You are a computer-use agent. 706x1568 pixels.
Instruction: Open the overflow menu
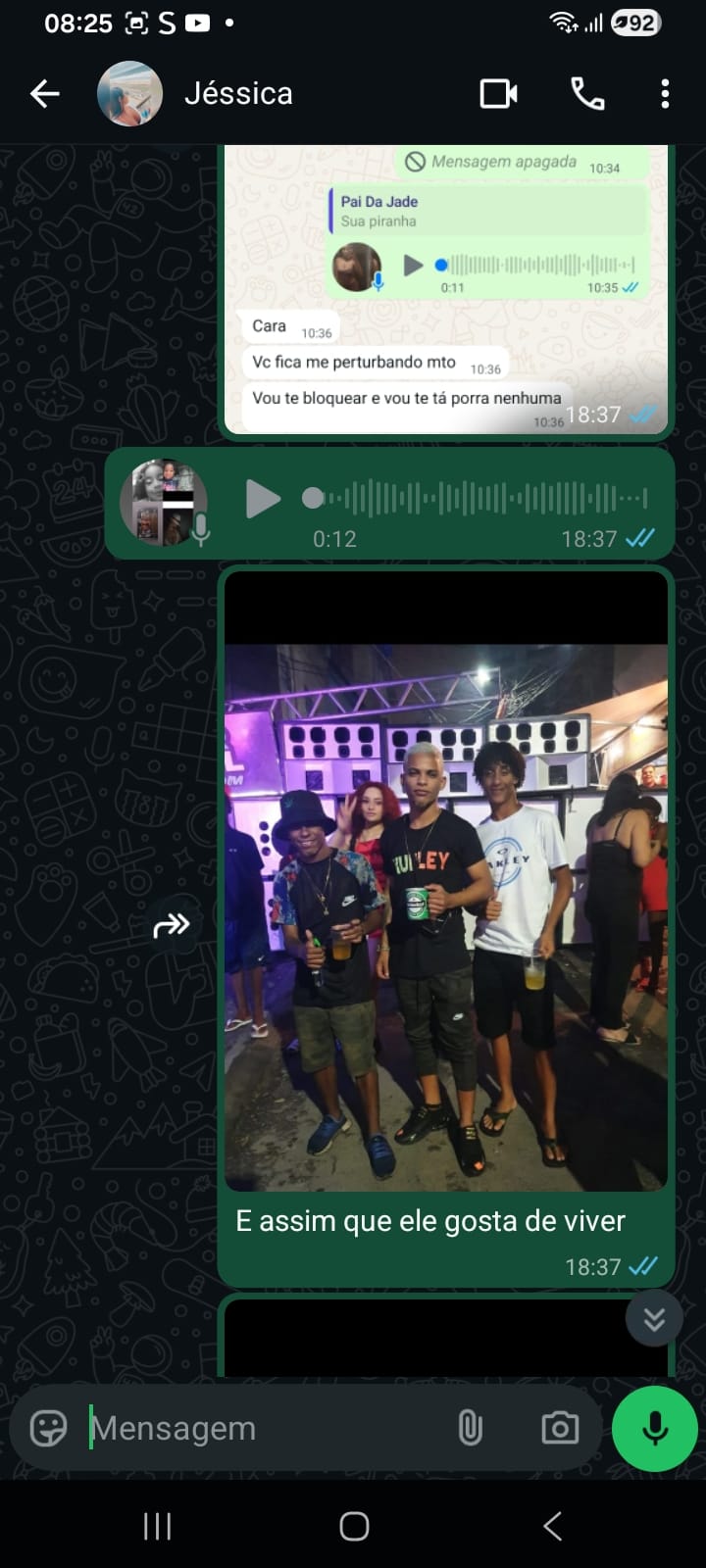click(x=665, y=94)
